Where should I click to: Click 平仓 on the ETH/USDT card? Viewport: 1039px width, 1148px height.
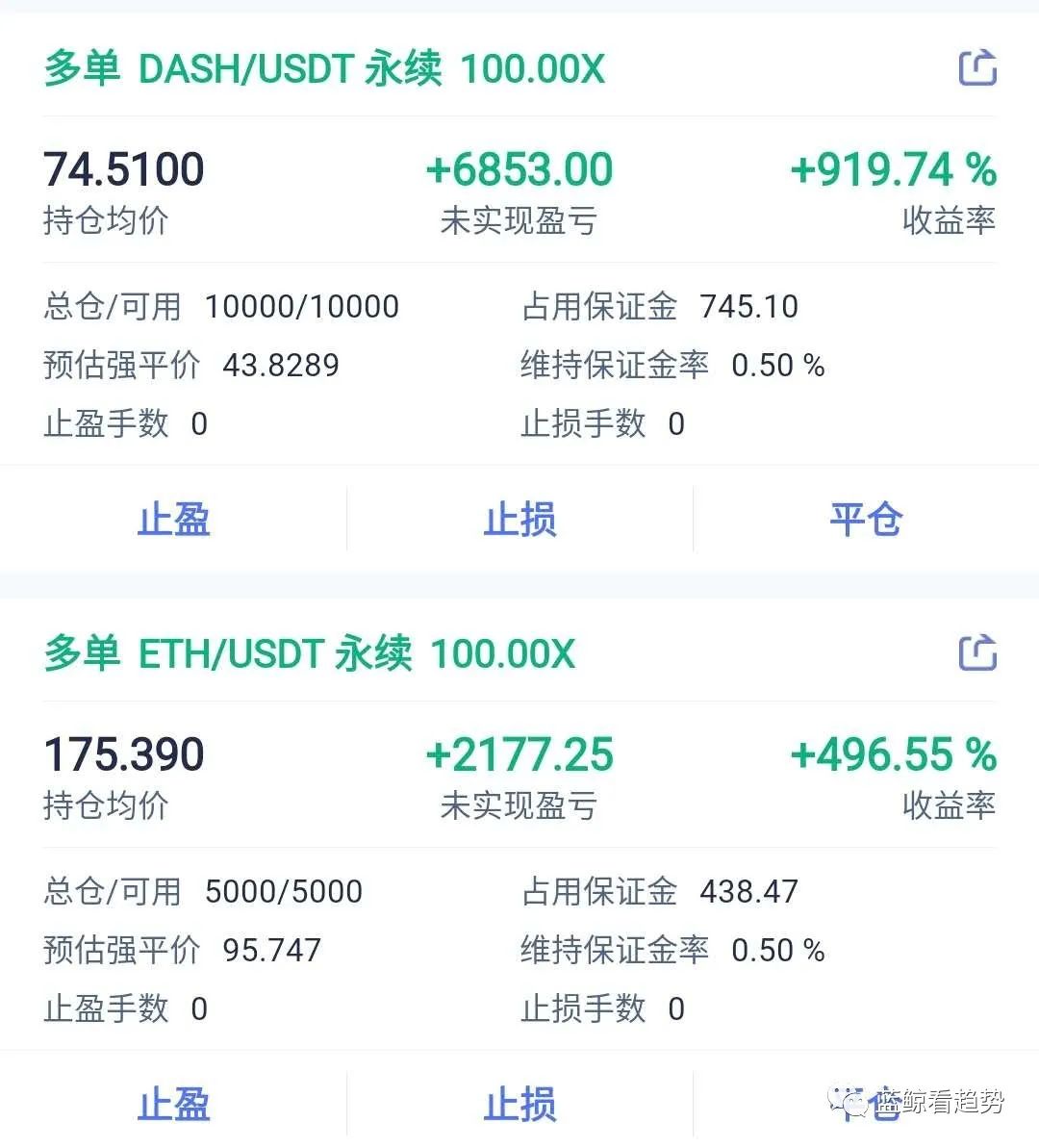tap(865, 1105)
